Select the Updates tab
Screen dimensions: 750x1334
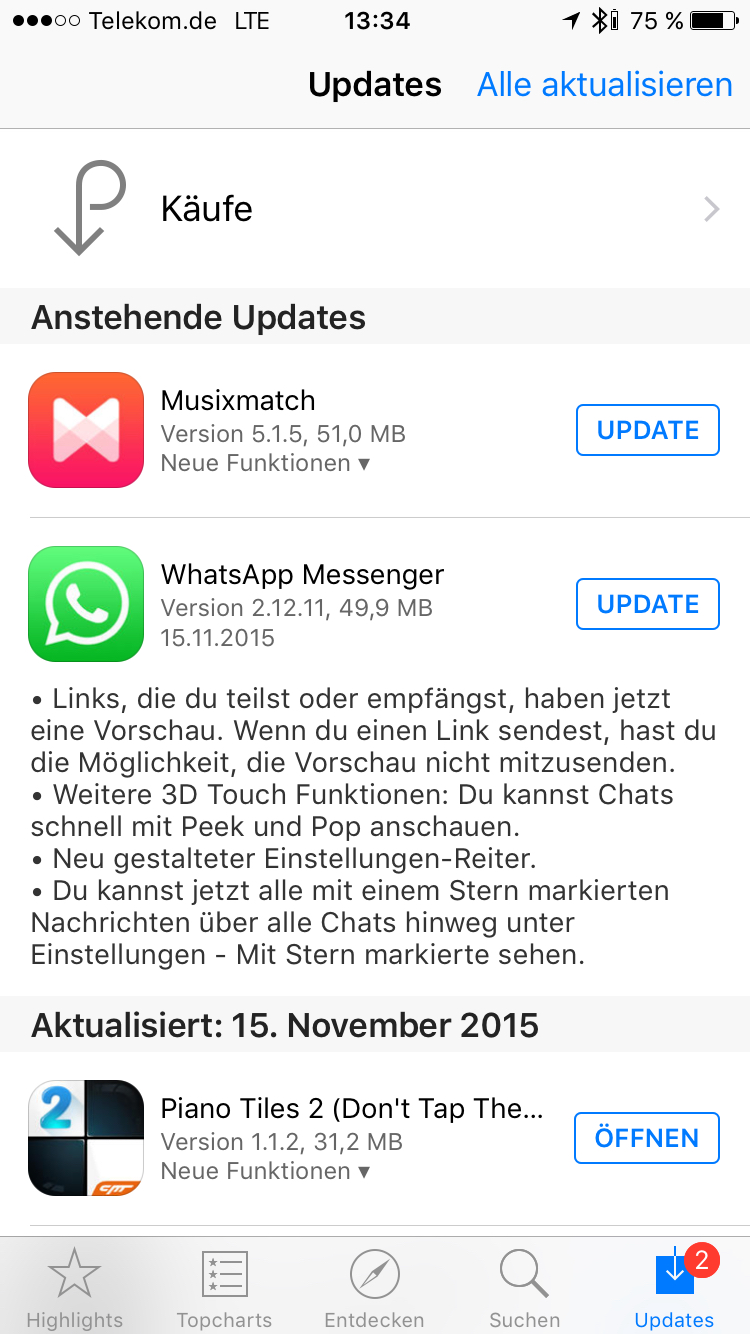(675, 1287)
